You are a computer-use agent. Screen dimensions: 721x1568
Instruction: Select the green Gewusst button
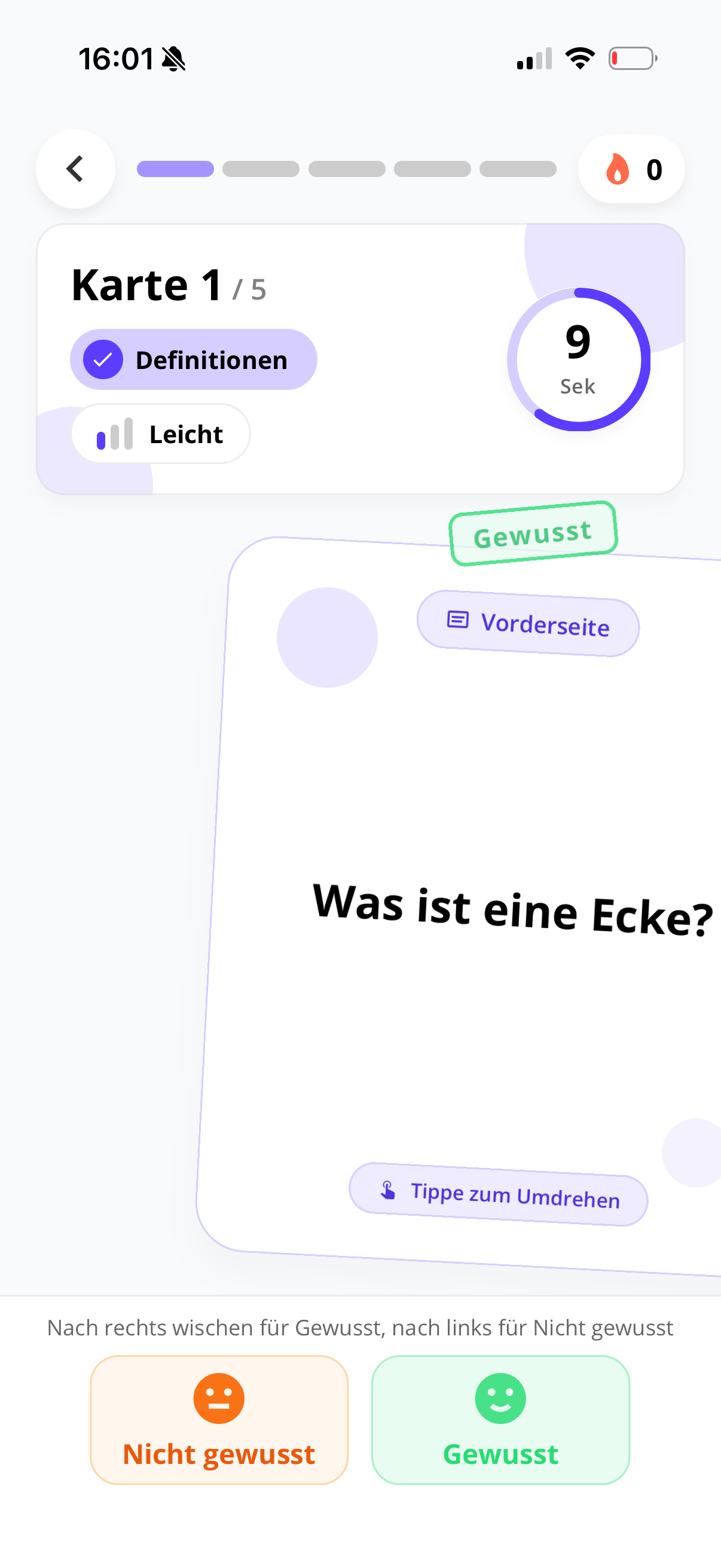pyautogui.click(x=500, y=1420)
